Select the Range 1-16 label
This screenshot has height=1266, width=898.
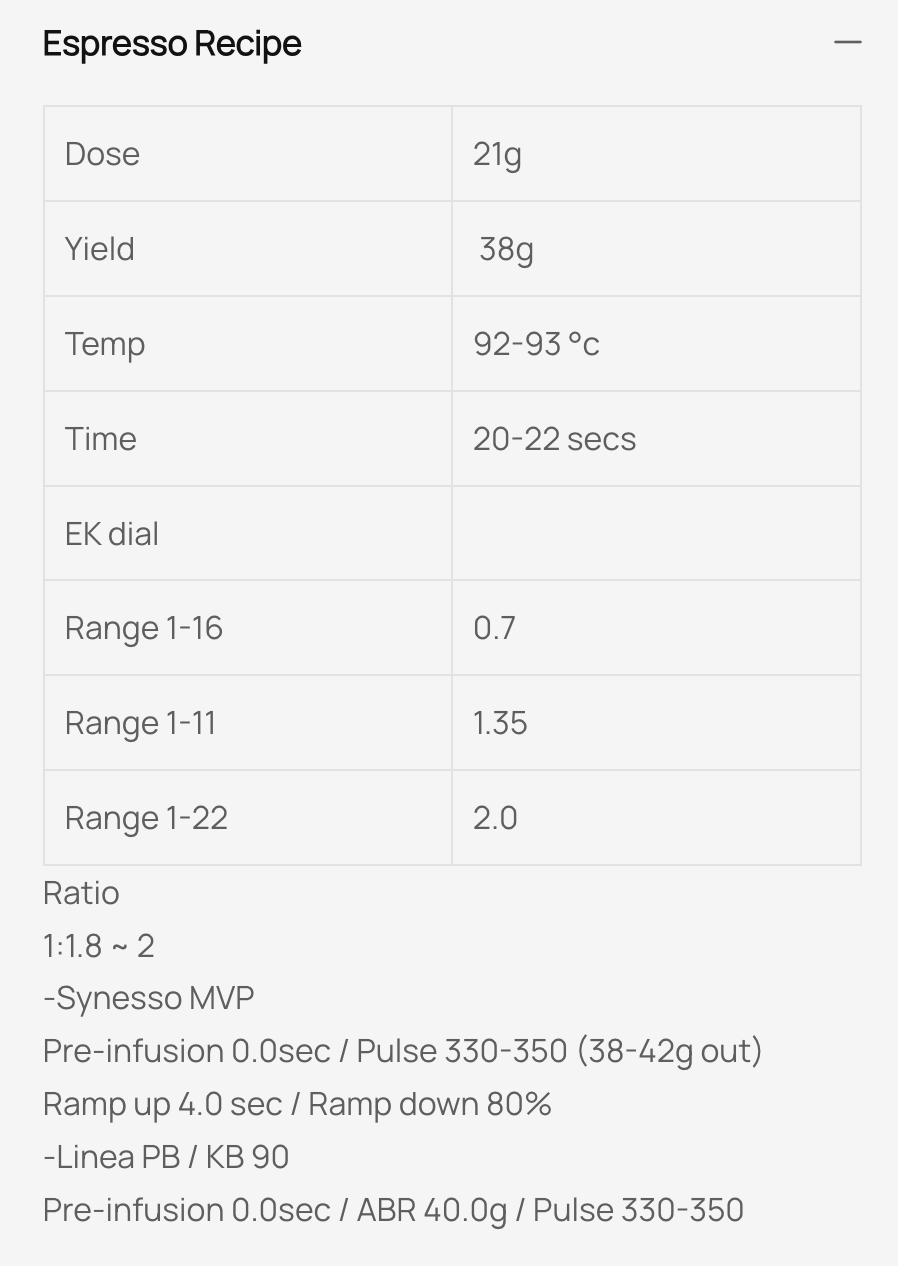pyautogui.click(x=142, y=627)
